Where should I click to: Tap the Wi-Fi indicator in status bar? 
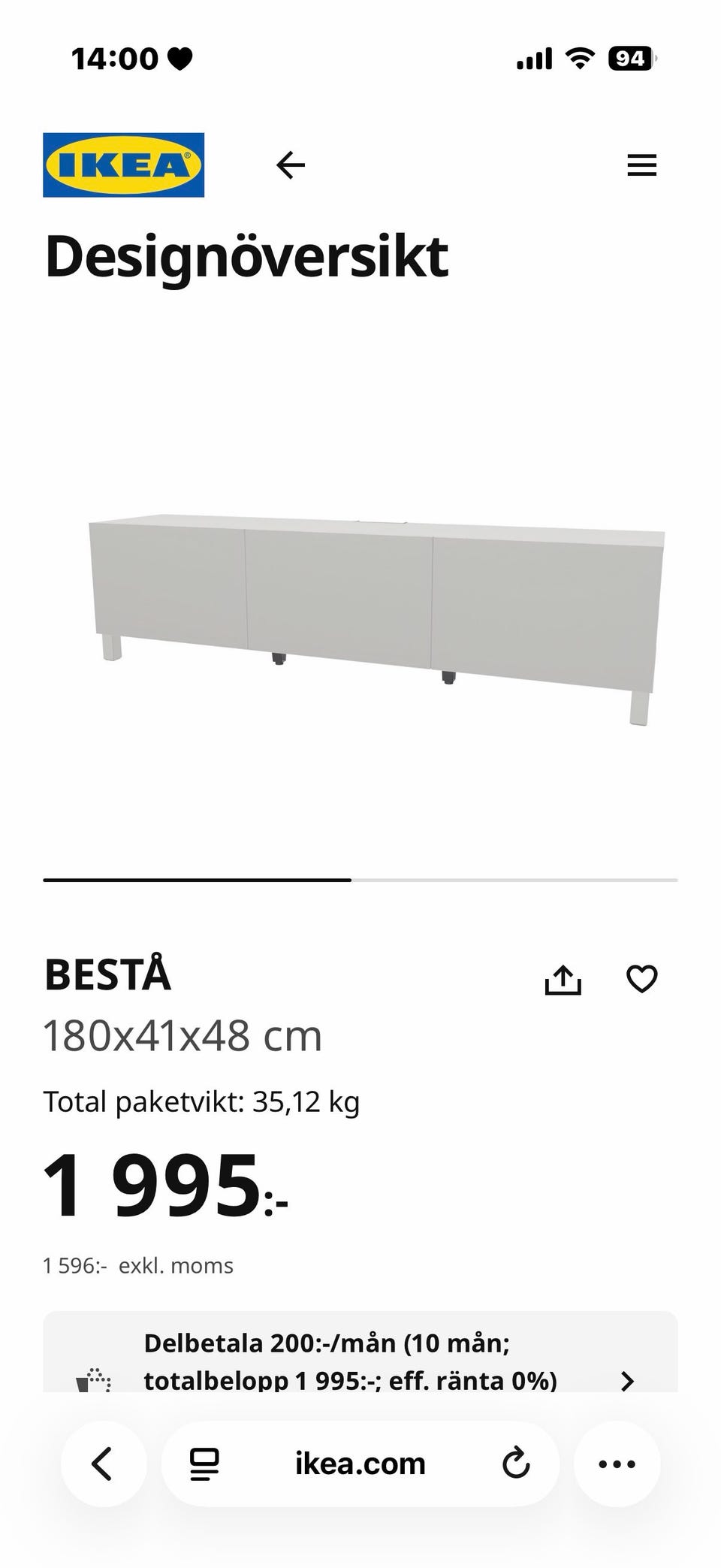click(580, 59)
